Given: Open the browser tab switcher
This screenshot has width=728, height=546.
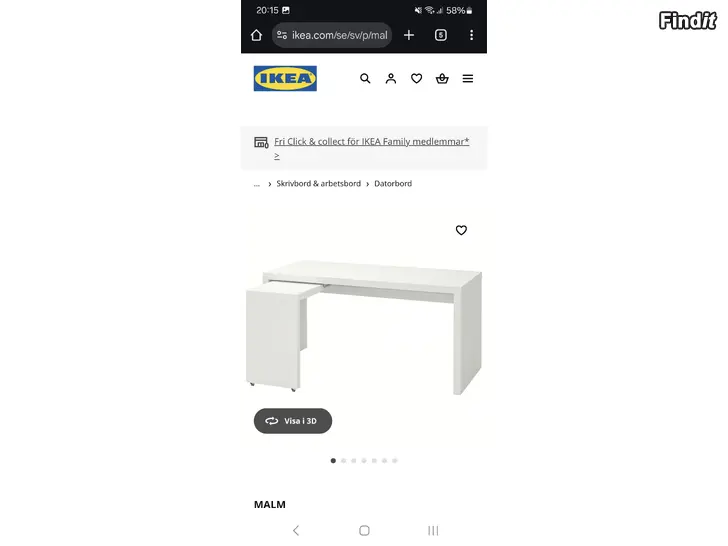Looking at the screenshot, I should pos(440,35).
